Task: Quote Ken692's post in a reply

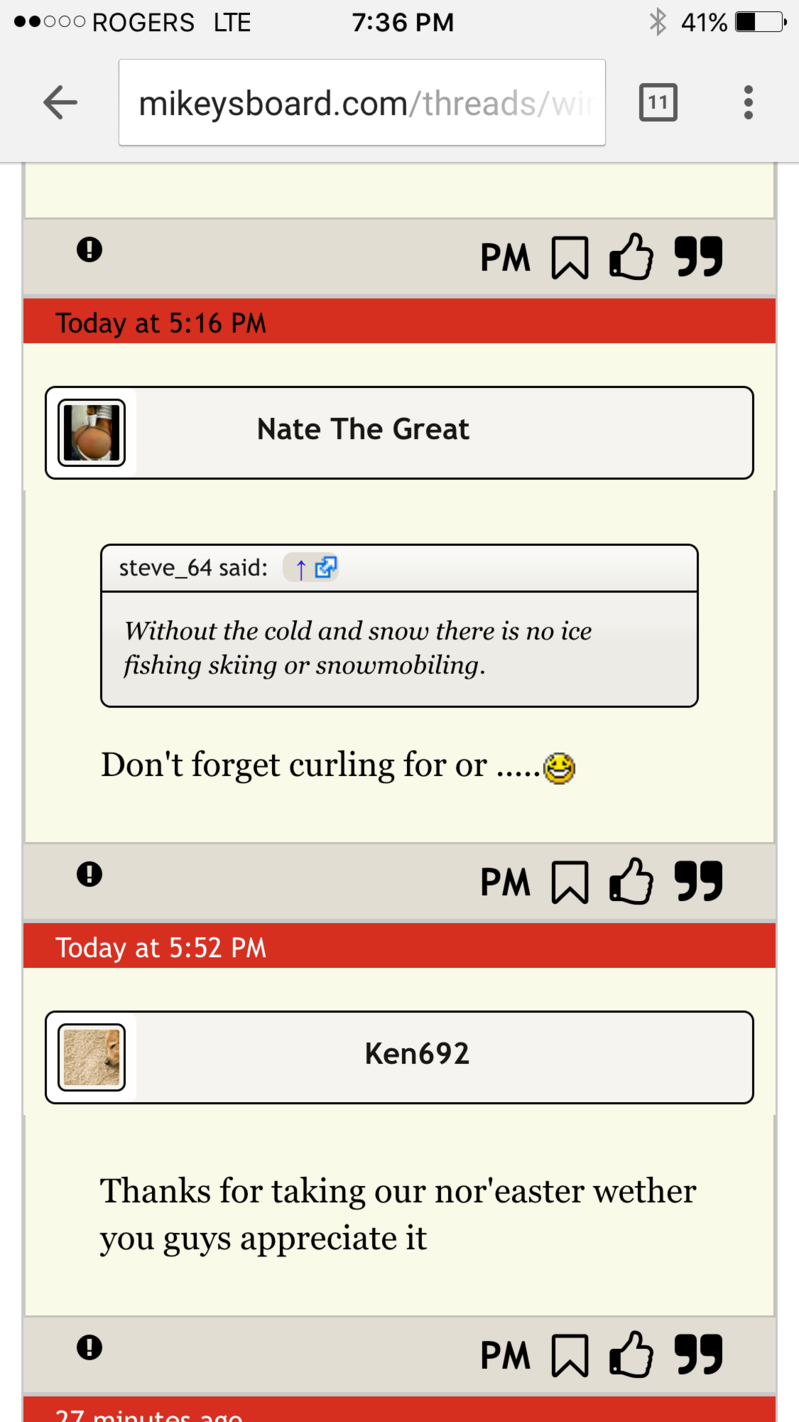Action: [698, 1355]
